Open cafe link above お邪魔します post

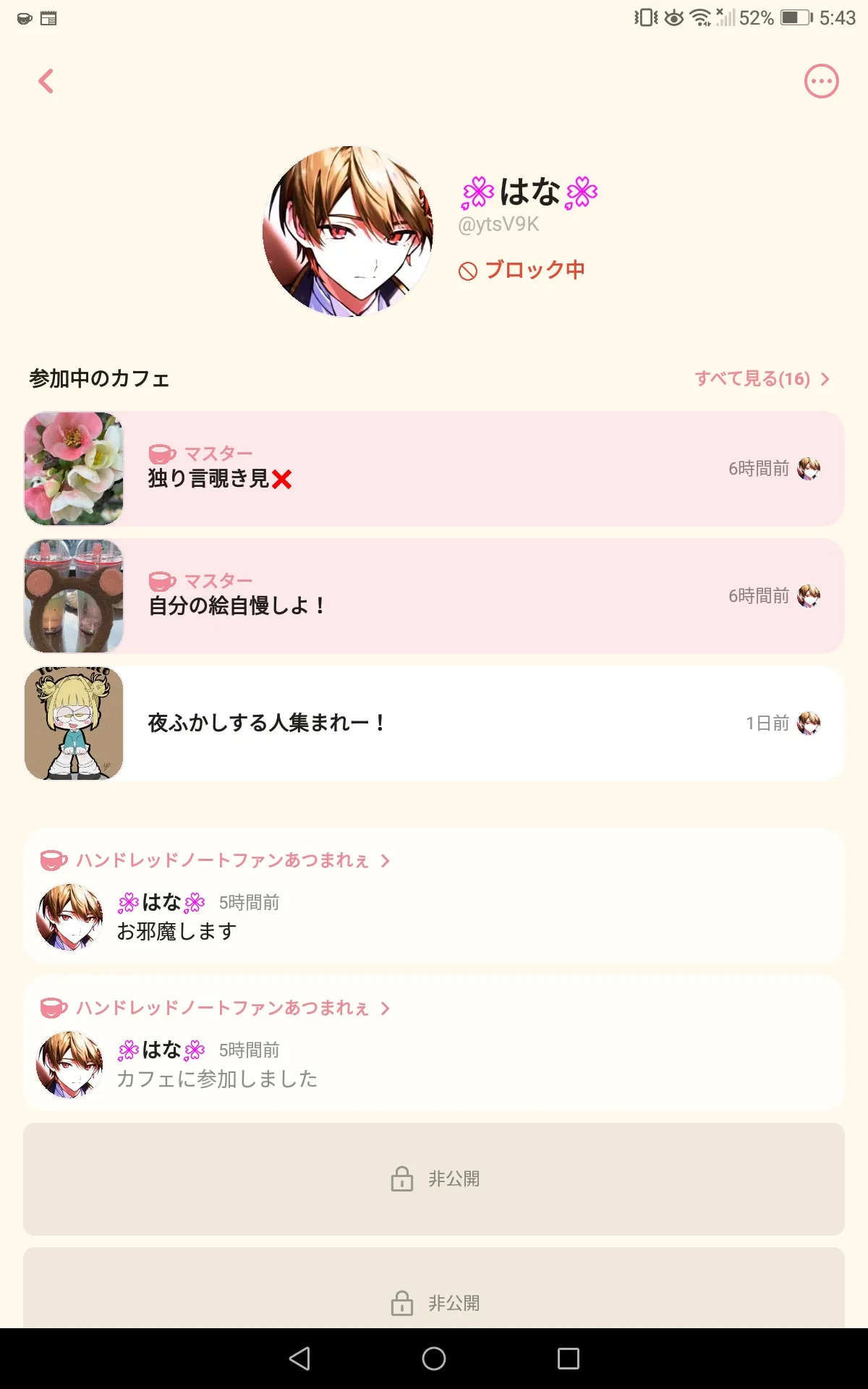pos(216,860)
